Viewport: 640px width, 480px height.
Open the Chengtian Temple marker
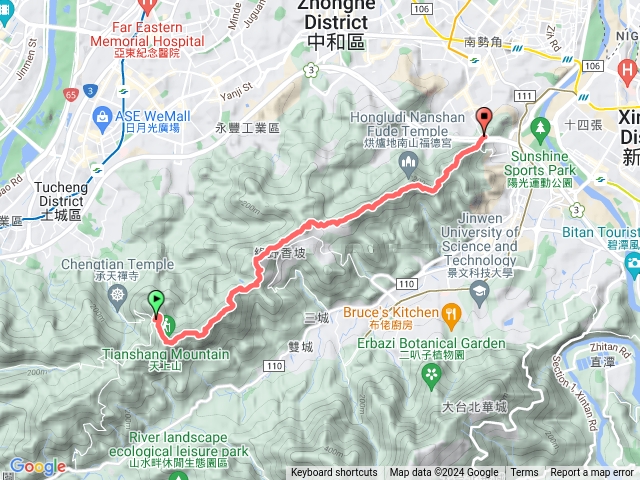coord(118,296)
